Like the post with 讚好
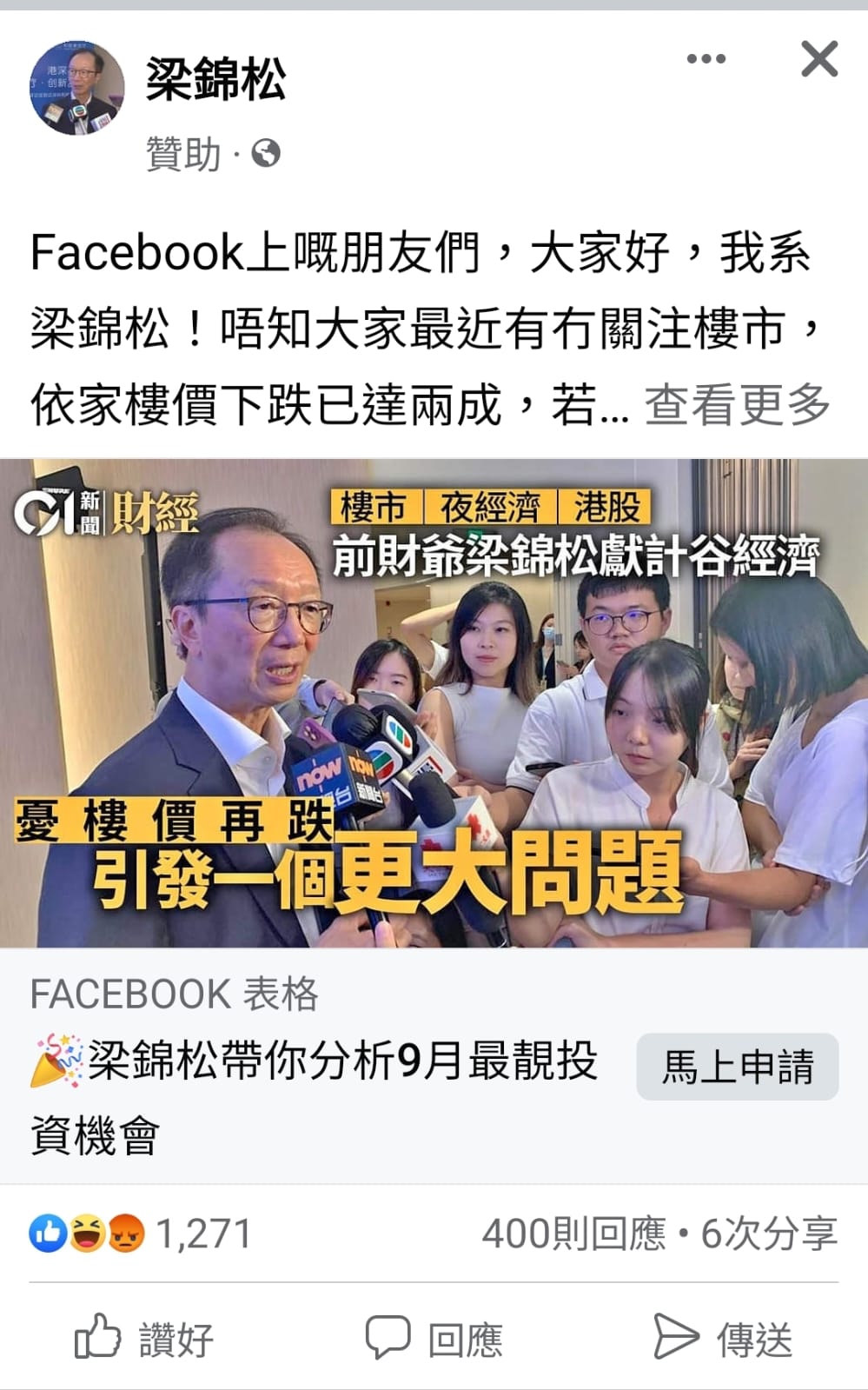The width and height of the screenshot is (868, 1390). pos(144,1338)
